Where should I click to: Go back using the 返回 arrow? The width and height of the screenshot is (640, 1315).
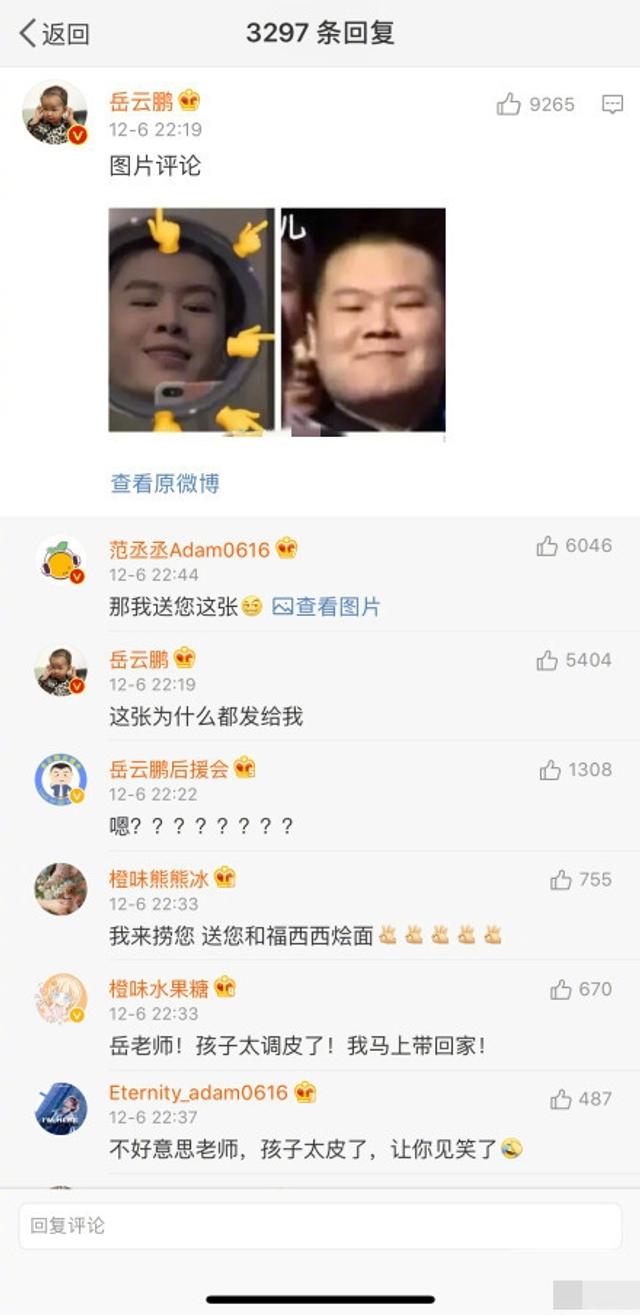[54, 33]
